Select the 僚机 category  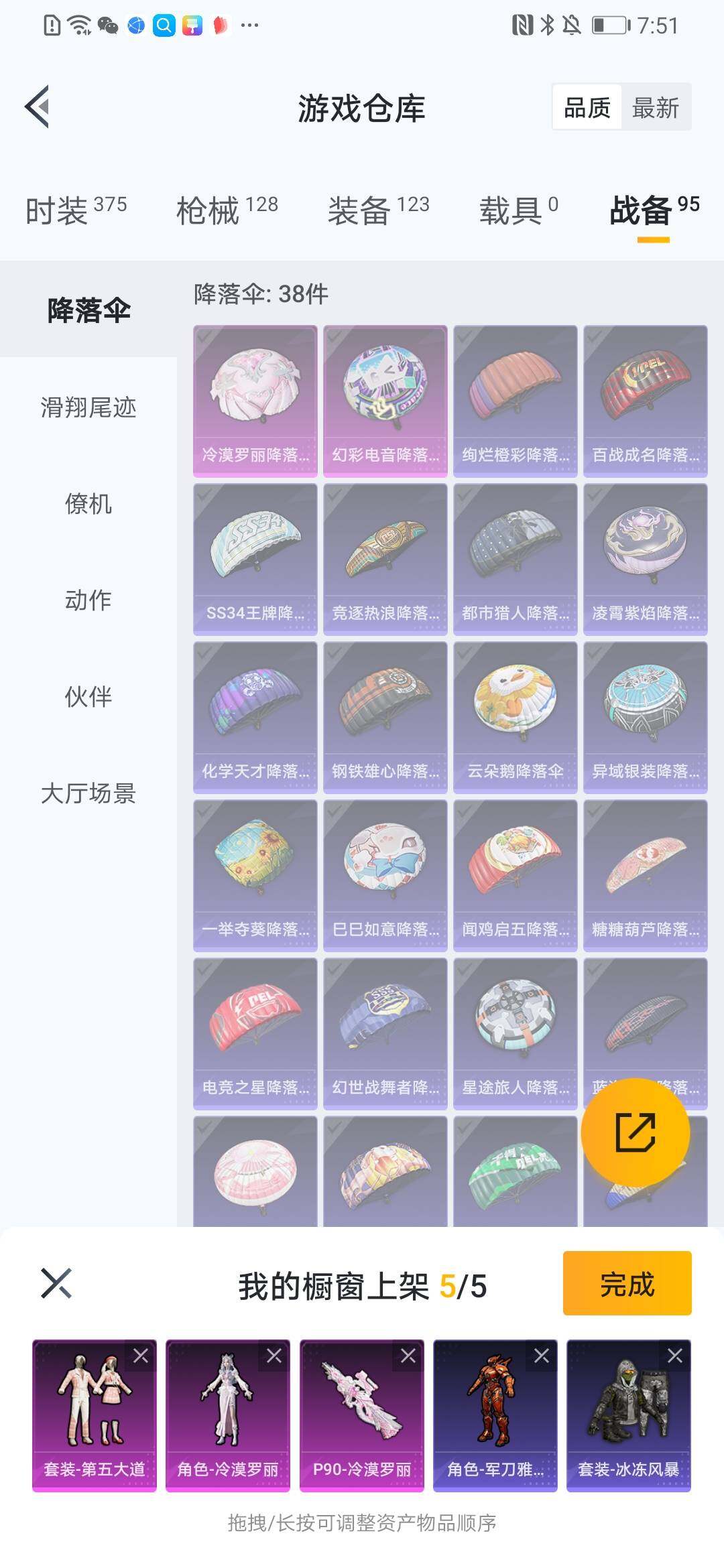coord(88,504)
